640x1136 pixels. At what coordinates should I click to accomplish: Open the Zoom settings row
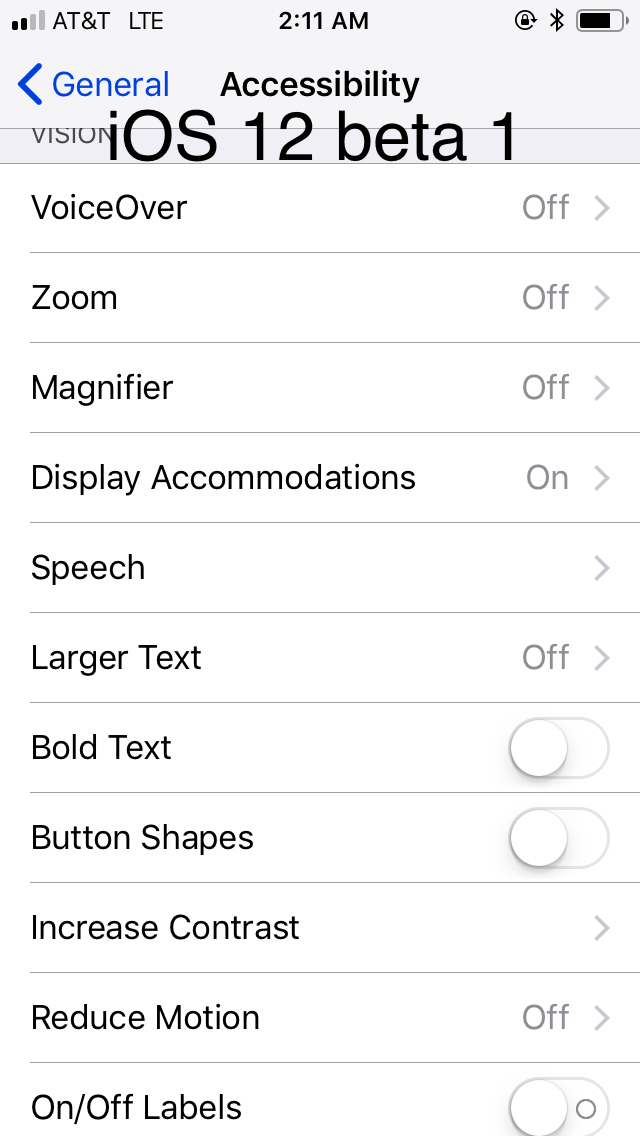[320, 298]
